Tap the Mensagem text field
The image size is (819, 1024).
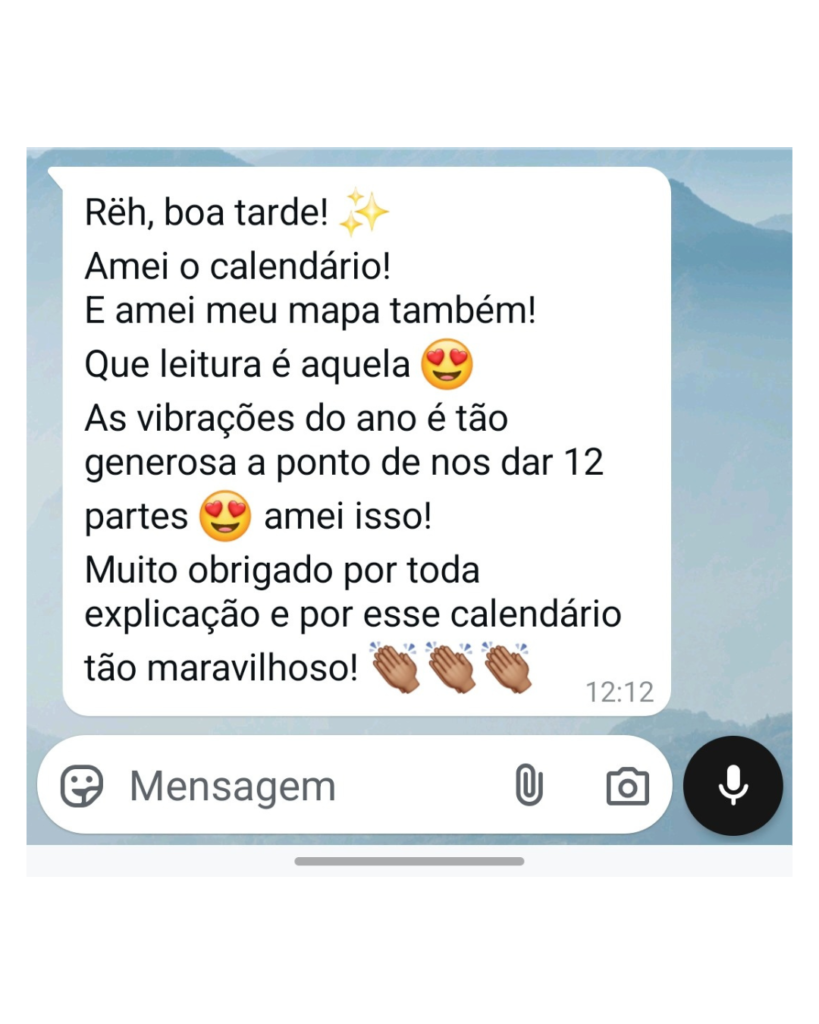click(300, 786)
